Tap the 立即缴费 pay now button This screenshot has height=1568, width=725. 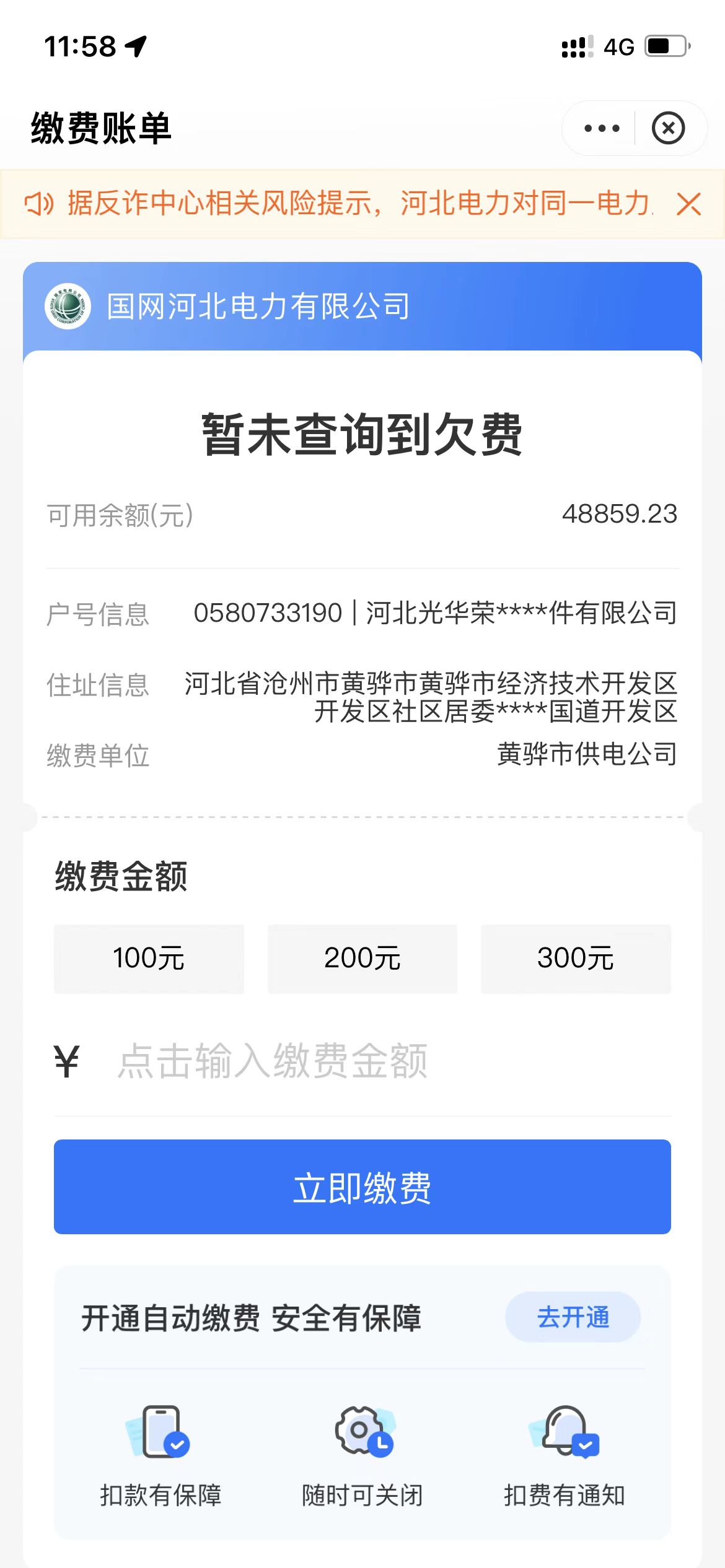point(362,1187)
